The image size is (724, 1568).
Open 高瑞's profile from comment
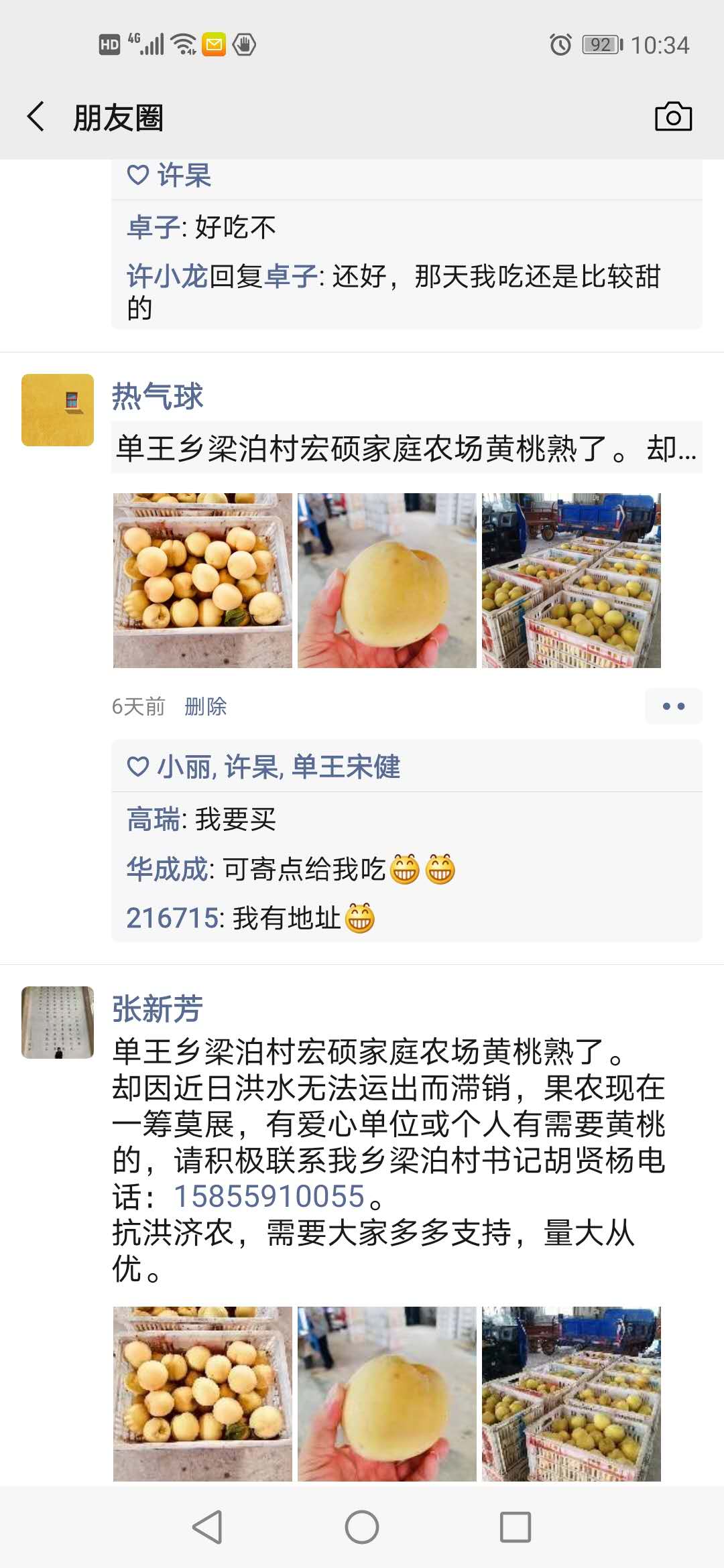(154, 819)
